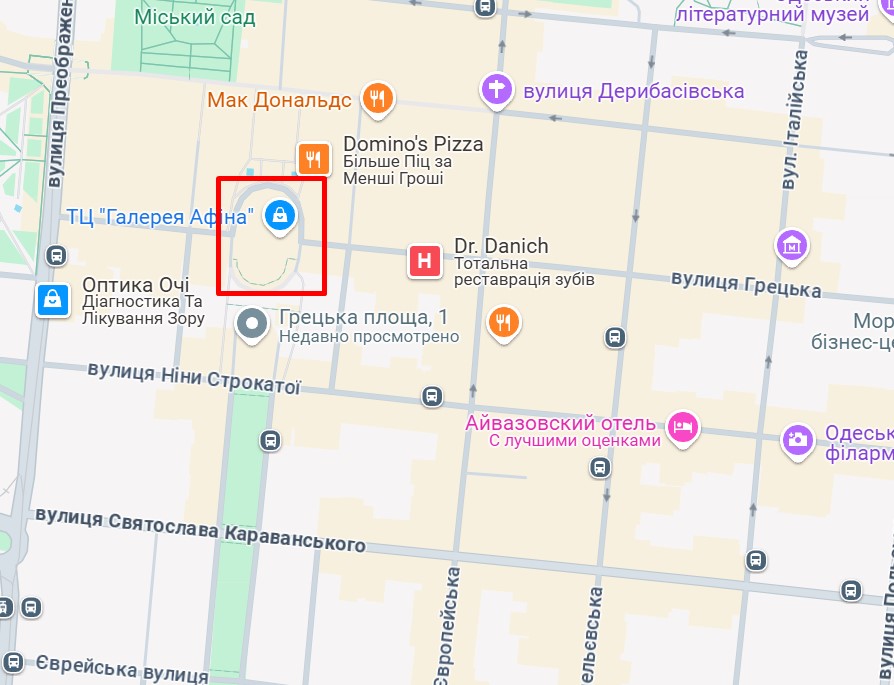Open the recently viewed Грецька площа, 1 pin
The width and height of the screenshot is (894, 685).
(252, 324)
